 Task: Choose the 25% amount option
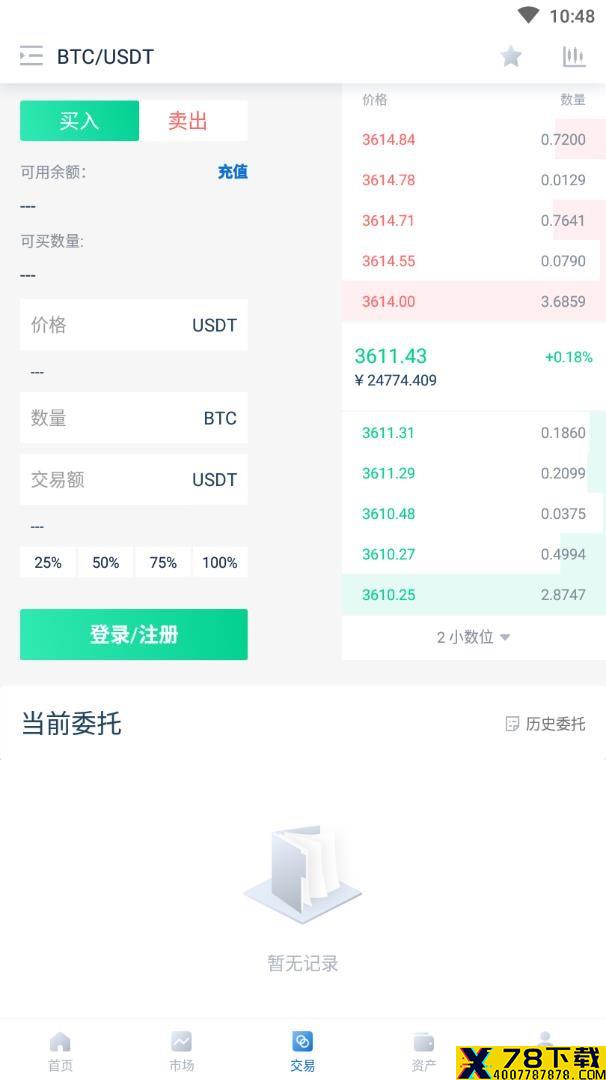[x=48, y=562]
